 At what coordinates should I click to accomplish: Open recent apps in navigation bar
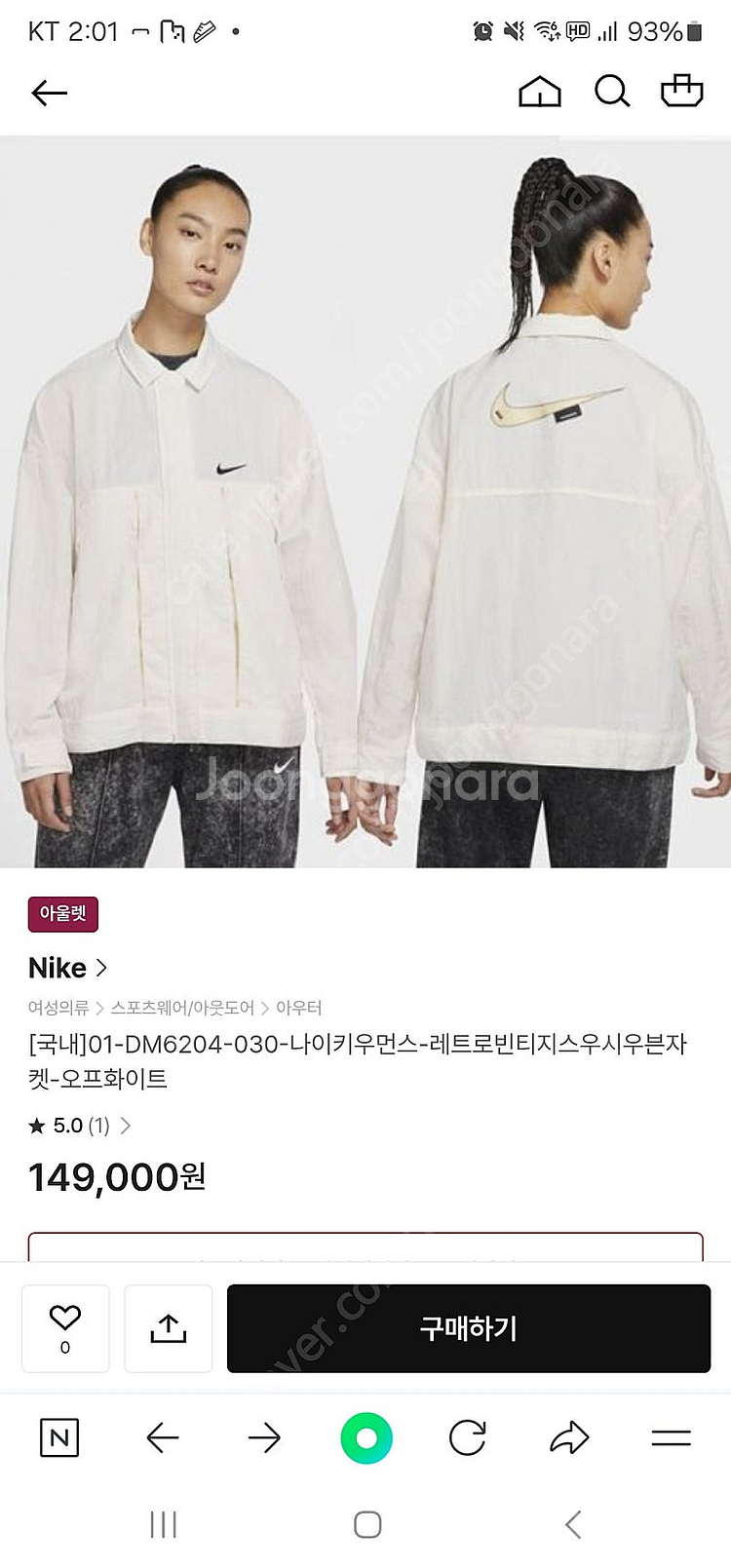coord(164,1524)
